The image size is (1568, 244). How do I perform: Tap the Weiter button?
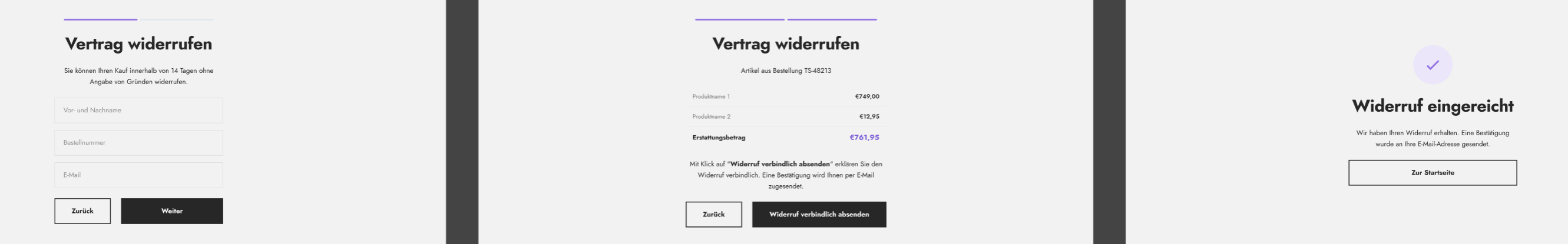pyautogui.click(x=171, y=211)
